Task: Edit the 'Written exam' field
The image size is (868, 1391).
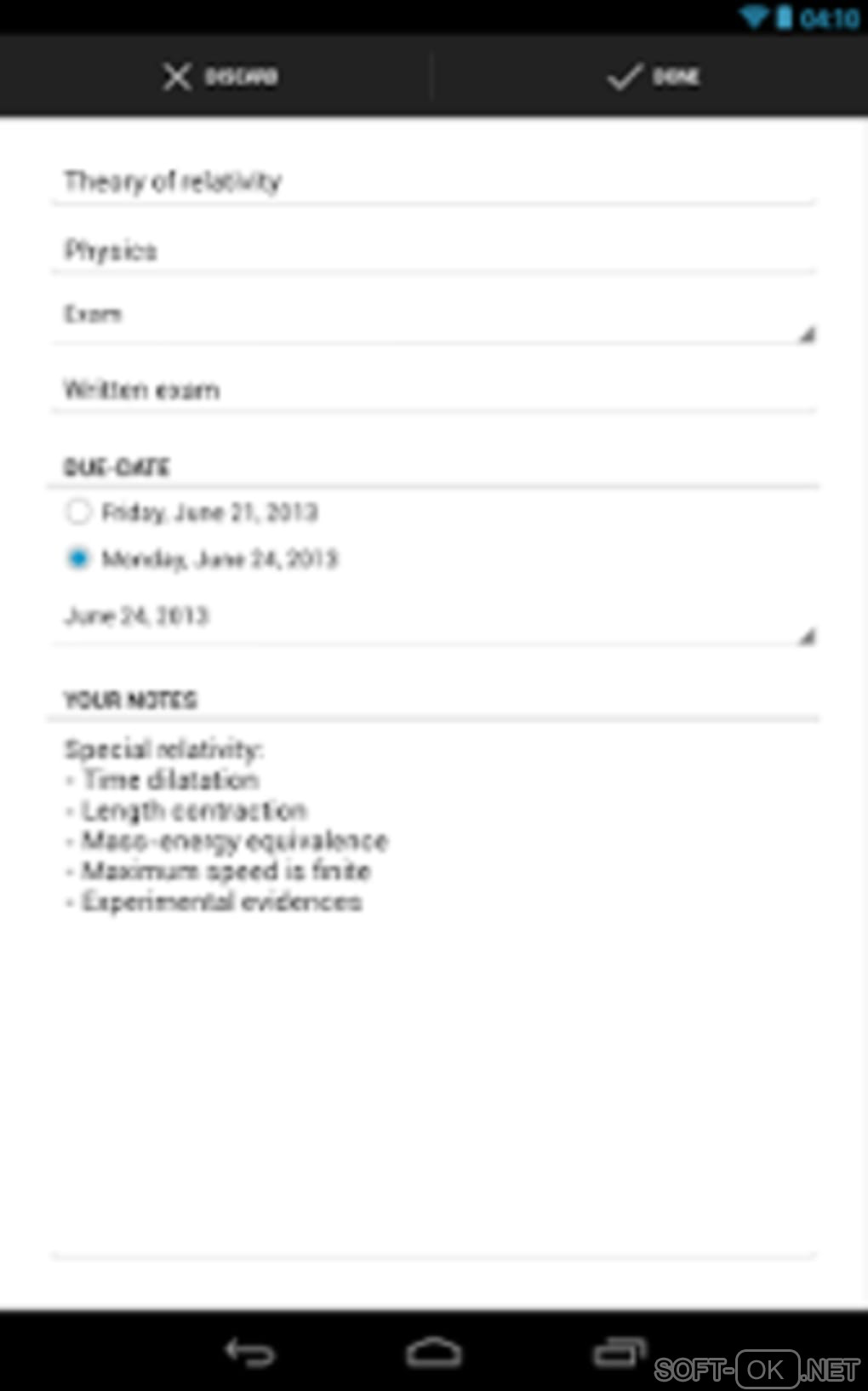Action: (432, 390)
